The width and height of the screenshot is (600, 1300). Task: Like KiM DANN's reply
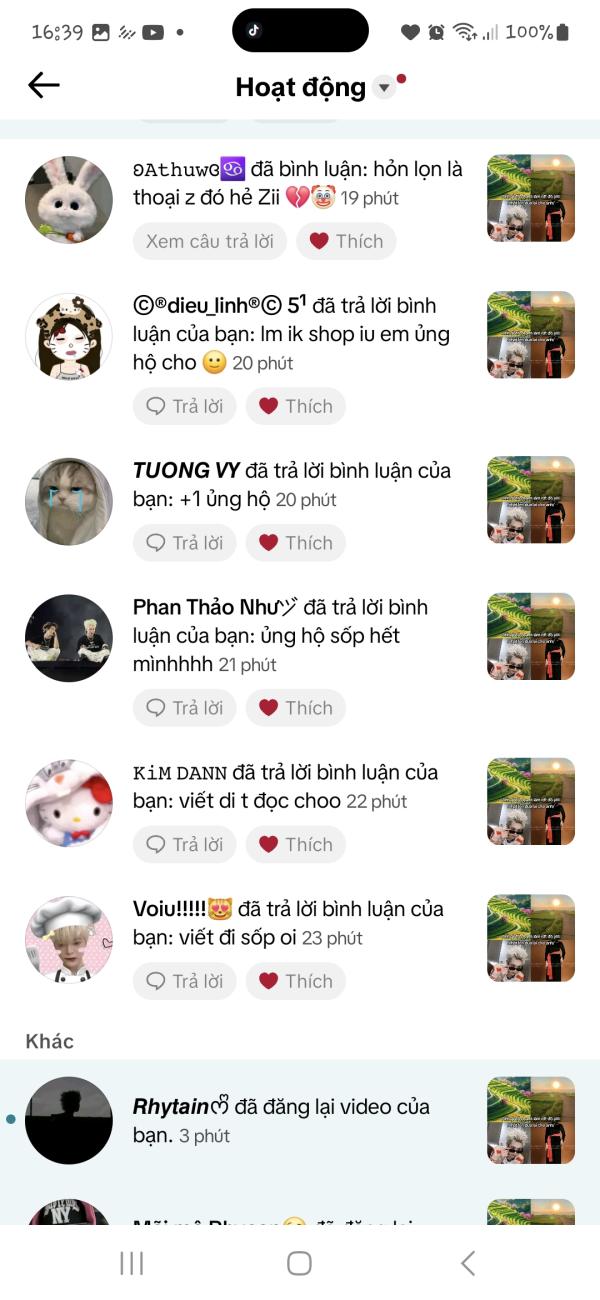pos(296,845)
